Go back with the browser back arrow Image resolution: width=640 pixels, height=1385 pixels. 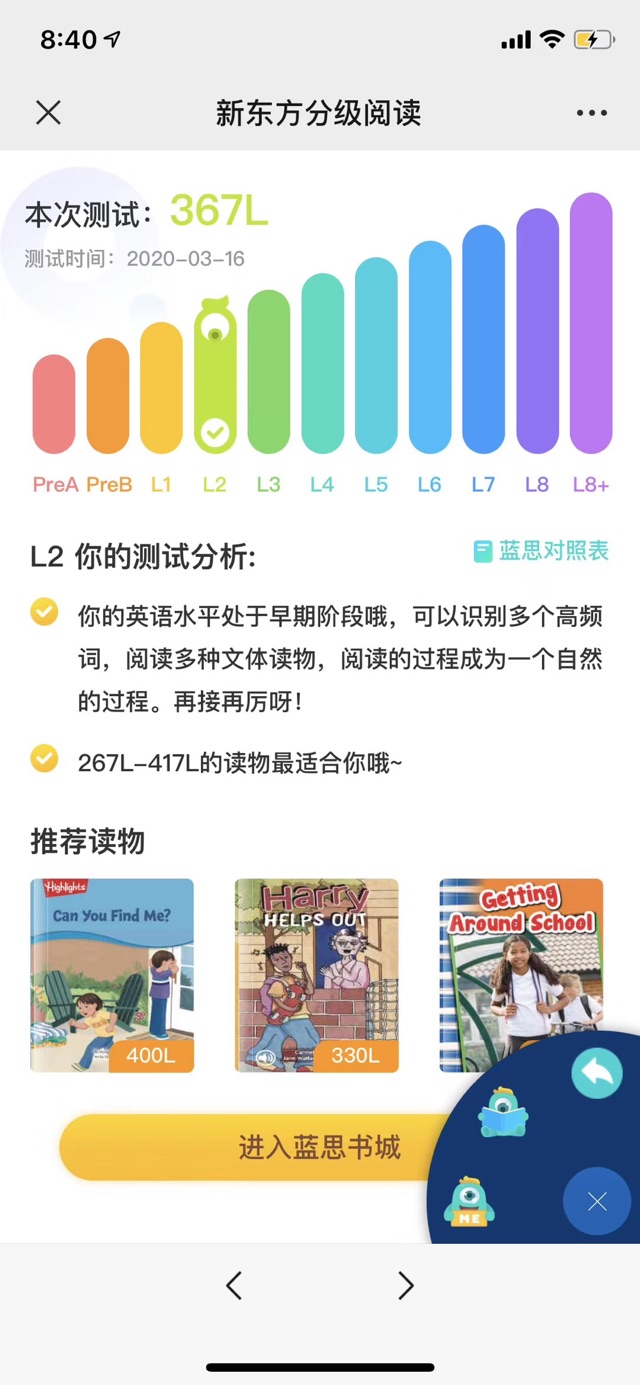click(x=234, y=1286)
